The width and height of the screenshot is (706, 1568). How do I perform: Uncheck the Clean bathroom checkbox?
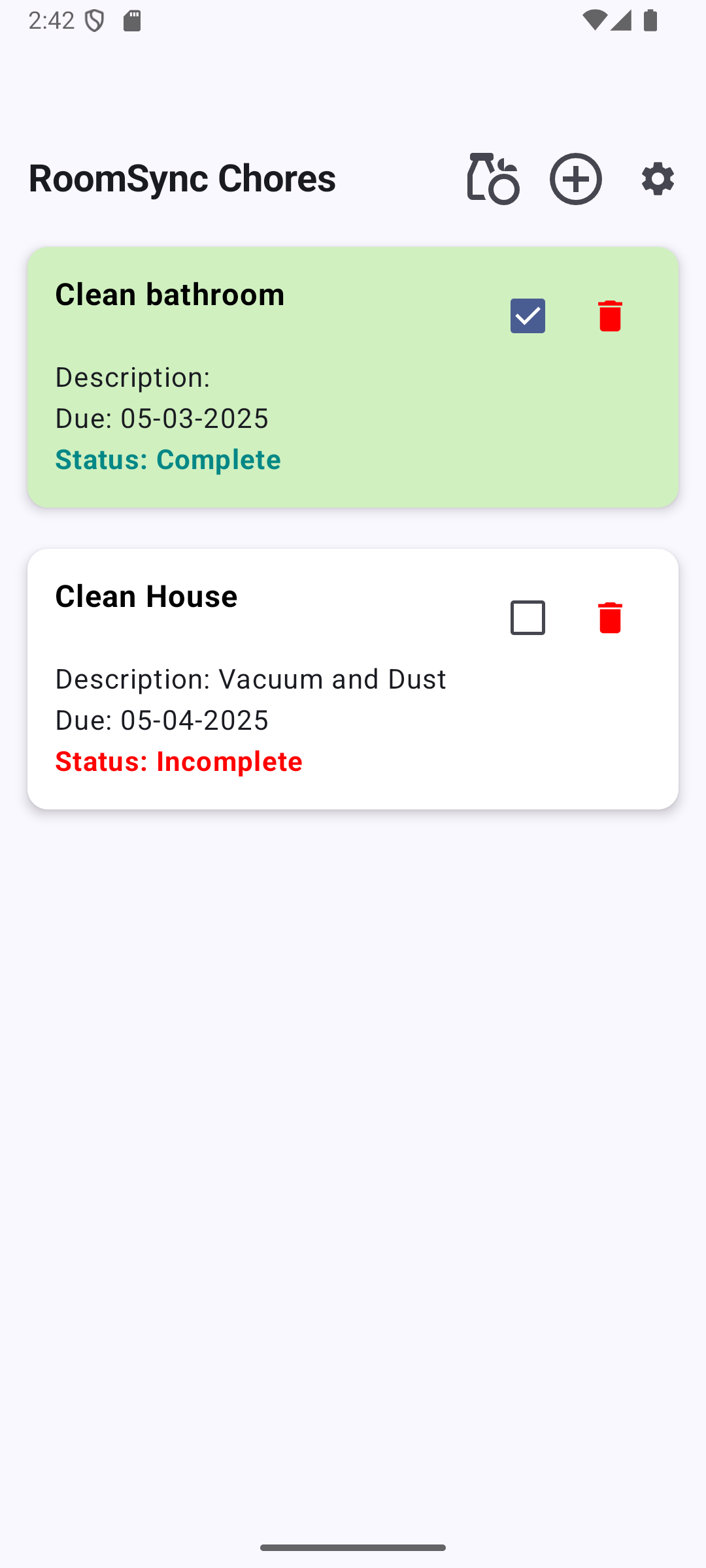[528, 316]
